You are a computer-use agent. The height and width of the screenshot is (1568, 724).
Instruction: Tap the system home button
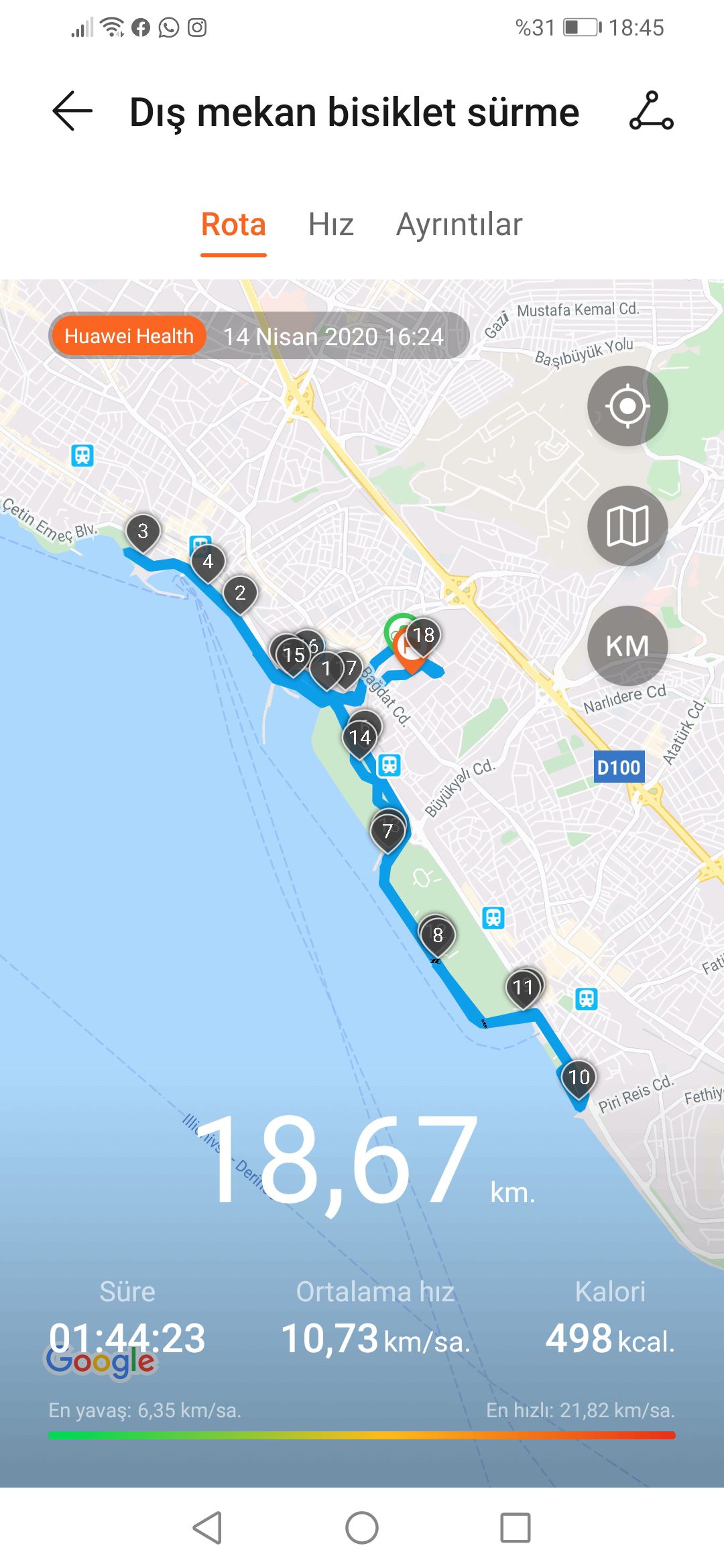pos(362,1528)
